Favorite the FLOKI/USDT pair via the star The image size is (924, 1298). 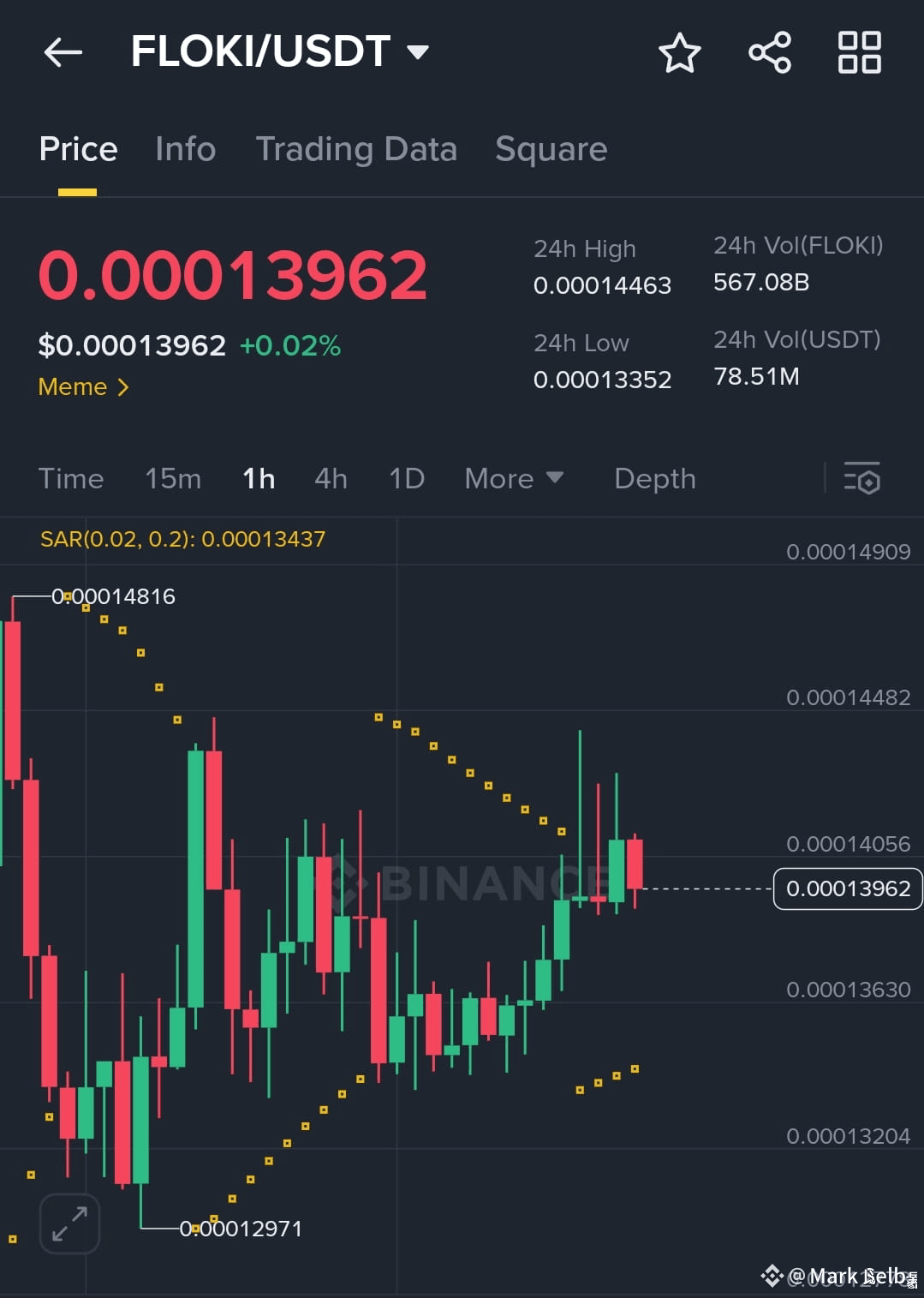pyautogui.click(x=680, y=52)
